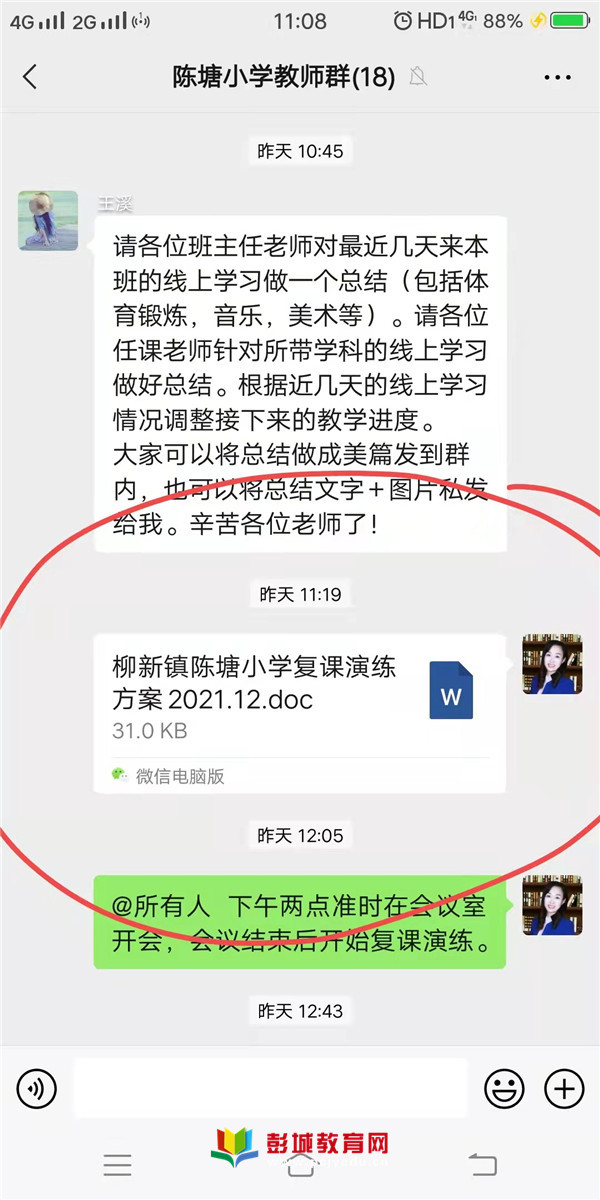Tap the system back navigation button
This screenshot has width=600, height=1200.
[483, 1164]
